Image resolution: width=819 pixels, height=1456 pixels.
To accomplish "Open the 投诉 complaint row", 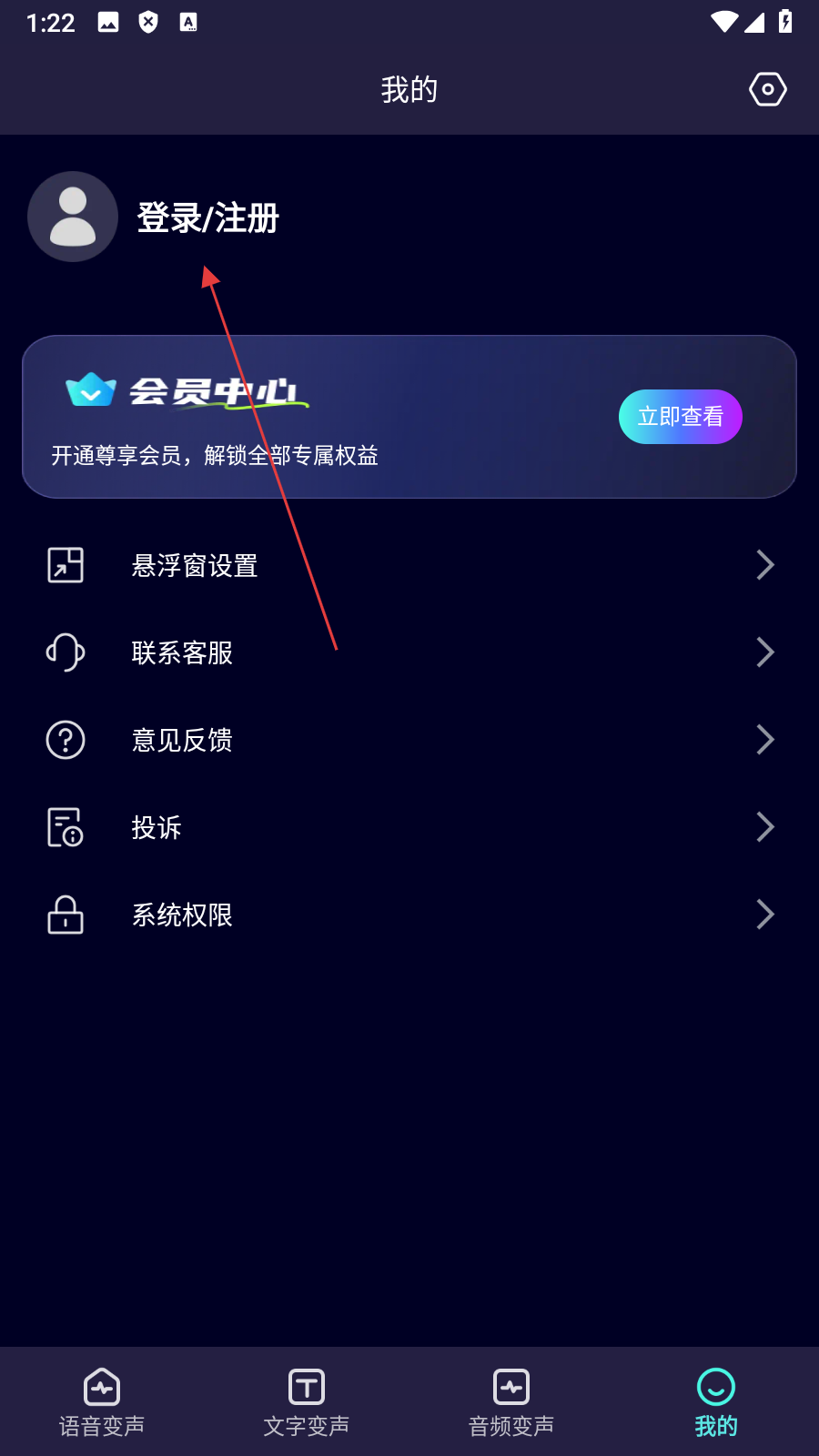I will click(x=409, y=827).
